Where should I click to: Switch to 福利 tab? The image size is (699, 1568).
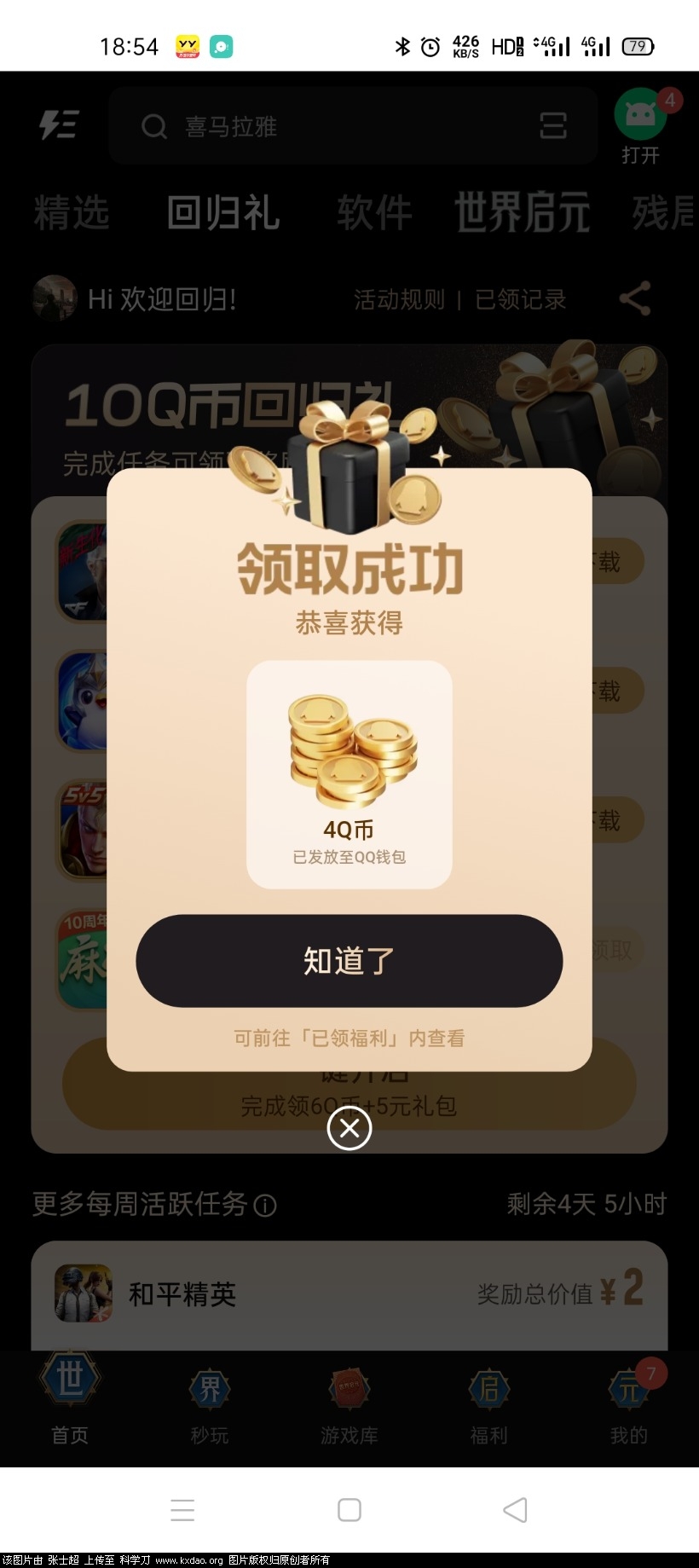pyautogui.click(x=488, y=1407)
